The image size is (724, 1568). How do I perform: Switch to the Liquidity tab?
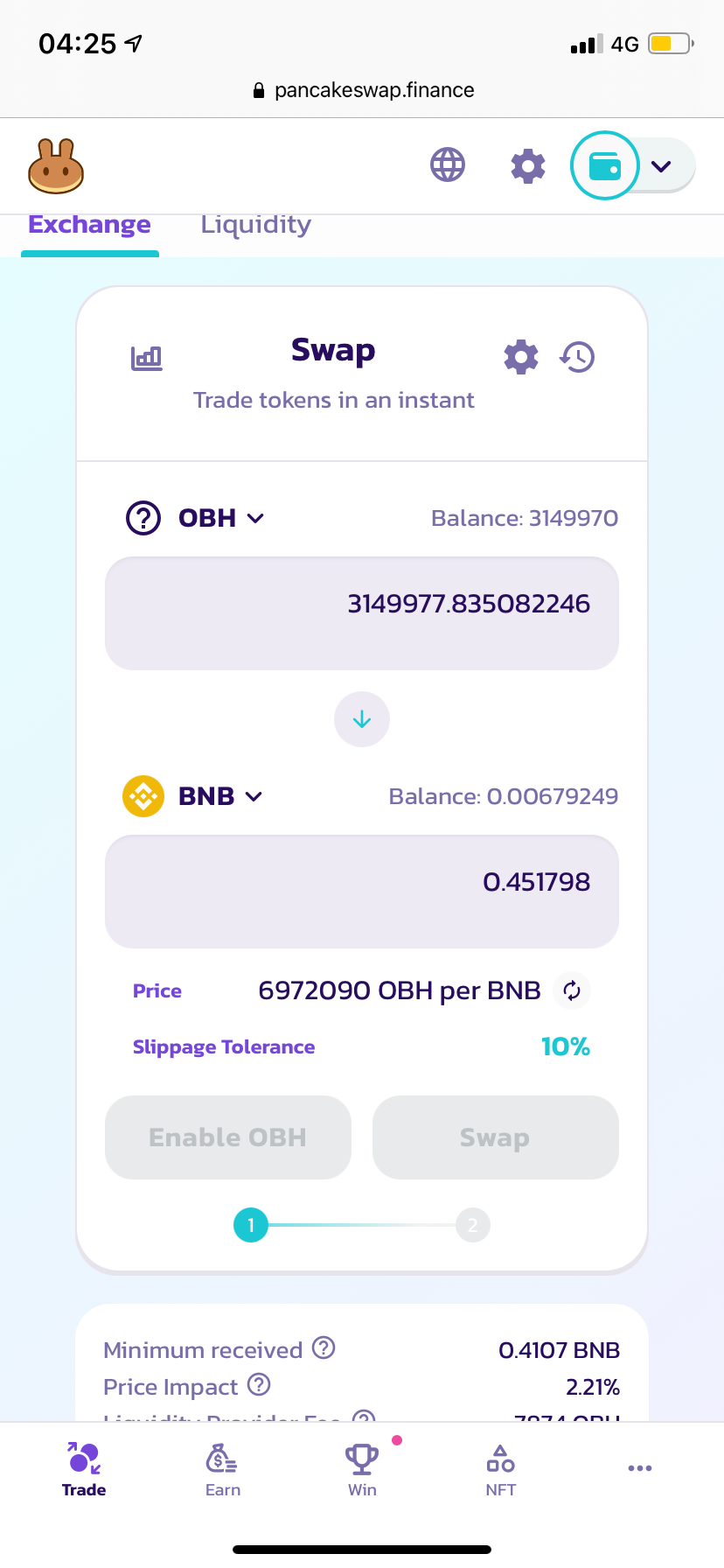pos(255,225)
